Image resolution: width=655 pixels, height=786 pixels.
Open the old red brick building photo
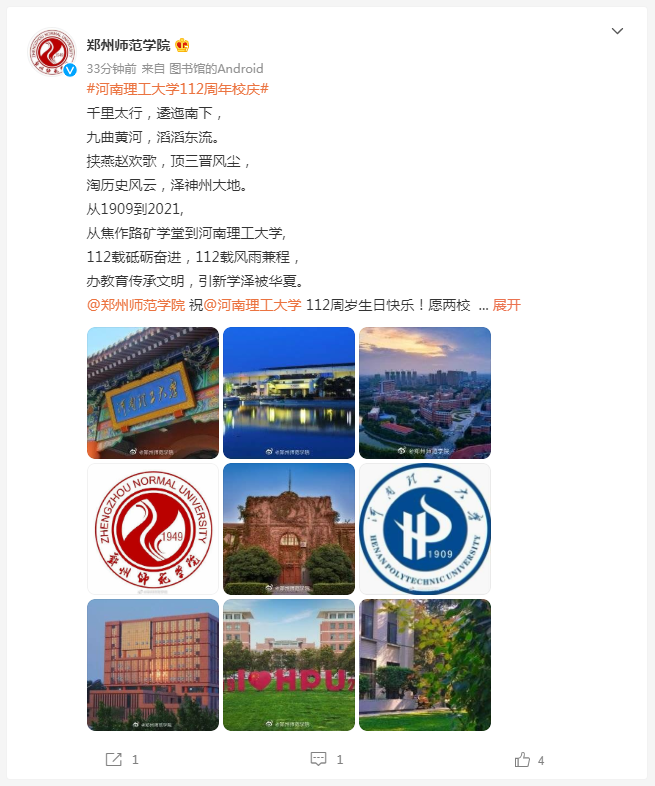[289, 529]
